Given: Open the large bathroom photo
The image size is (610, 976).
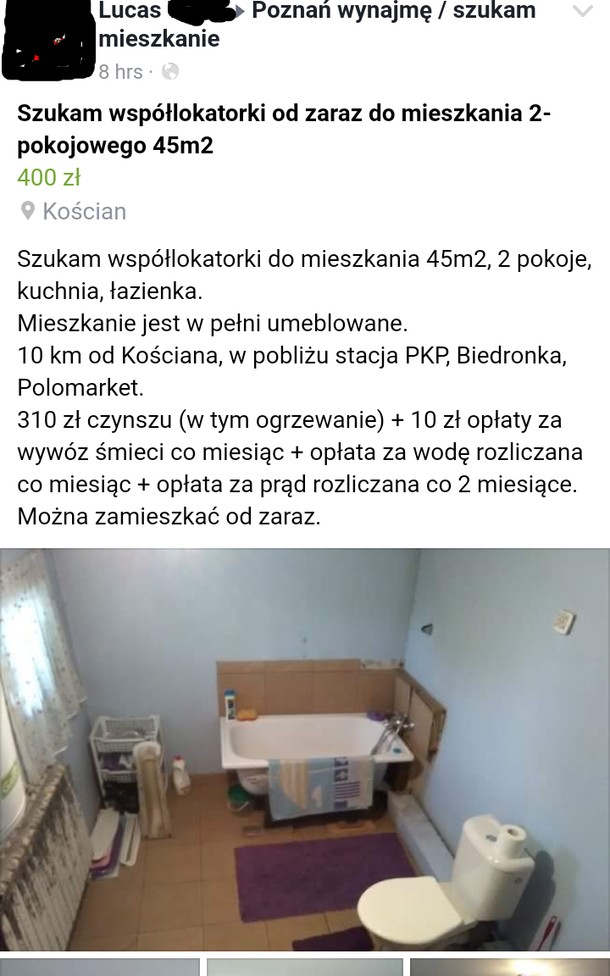Looking at the screenshot, I should (x=305, y=748).
